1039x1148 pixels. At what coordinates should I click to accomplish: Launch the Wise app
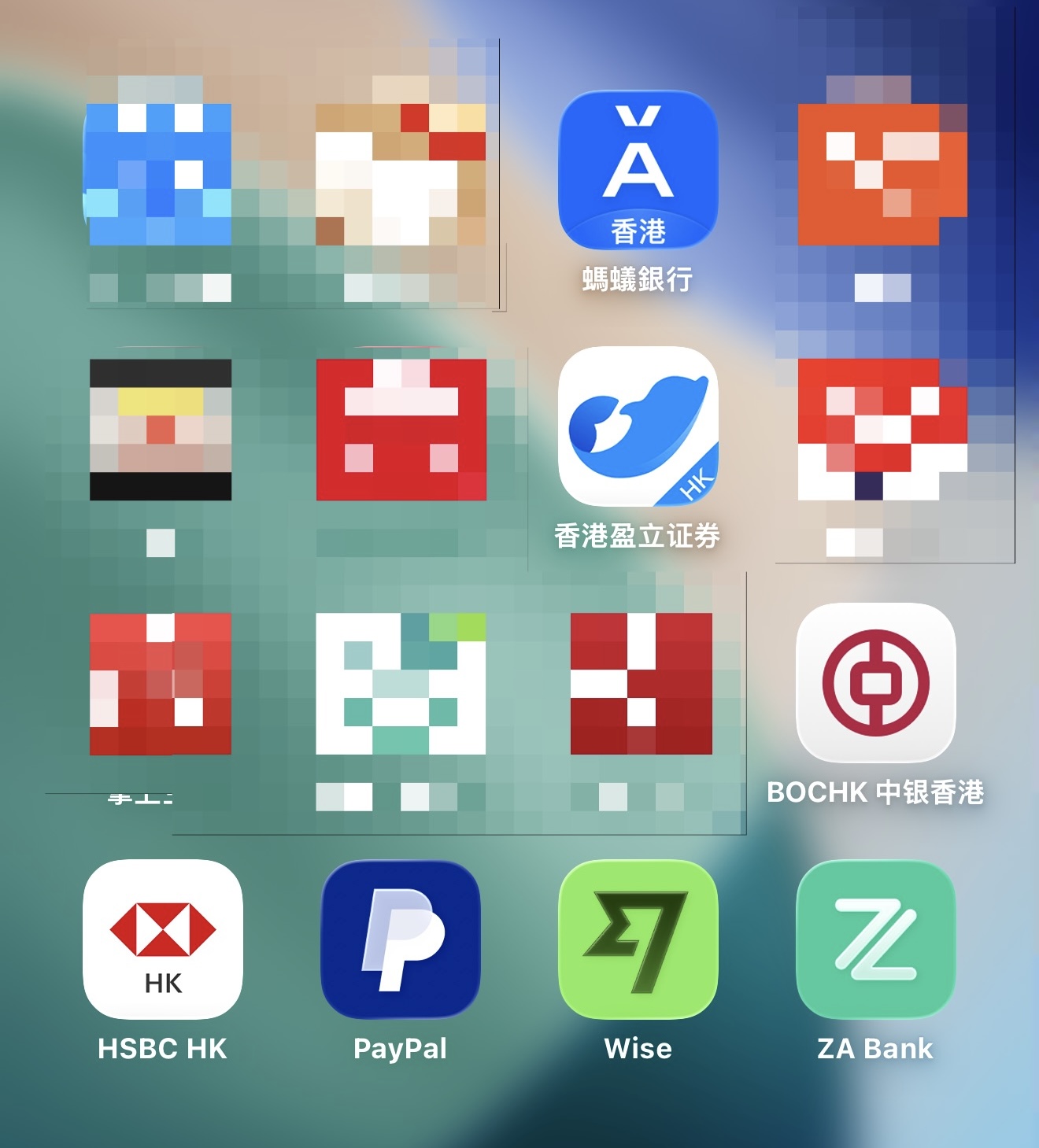638,939
